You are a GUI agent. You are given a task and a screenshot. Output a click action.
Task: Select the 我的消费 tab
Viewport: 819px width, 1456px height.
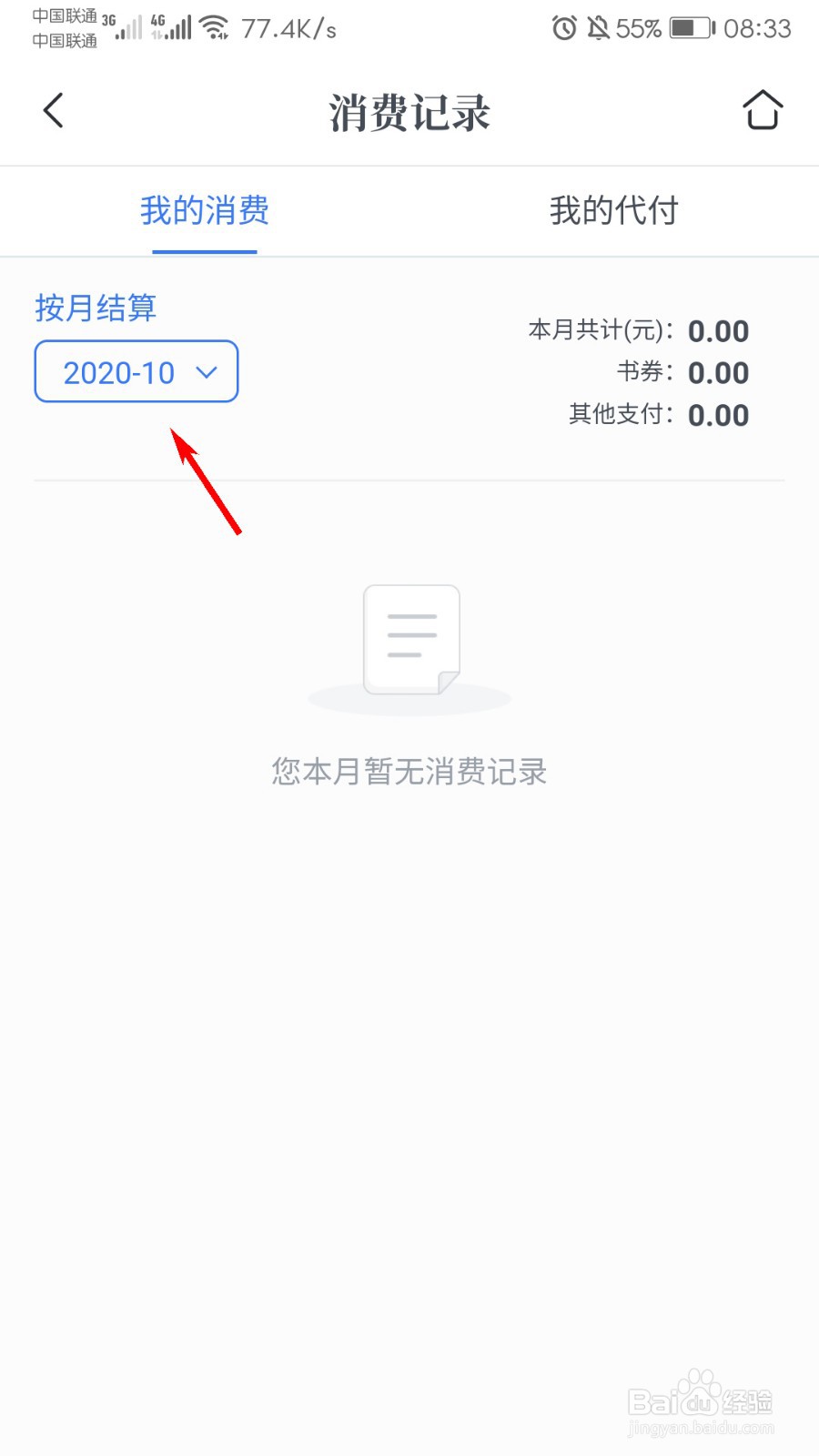(204, 211)
